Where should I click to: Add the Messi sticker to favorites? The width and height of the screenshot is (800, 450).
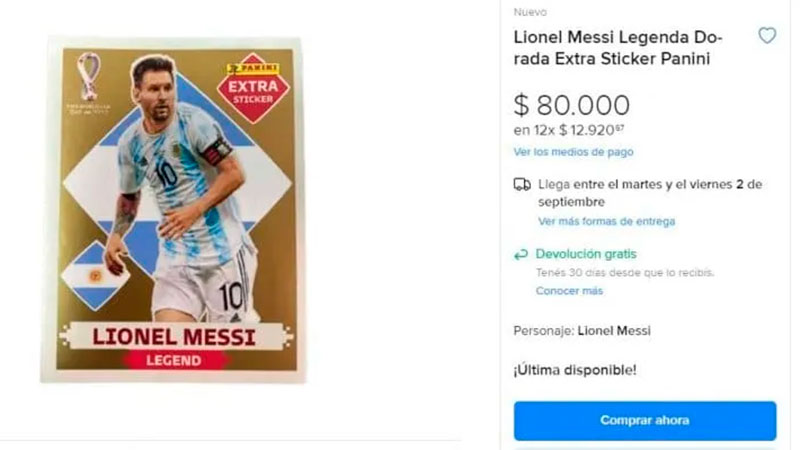click(x=767, y=36)
